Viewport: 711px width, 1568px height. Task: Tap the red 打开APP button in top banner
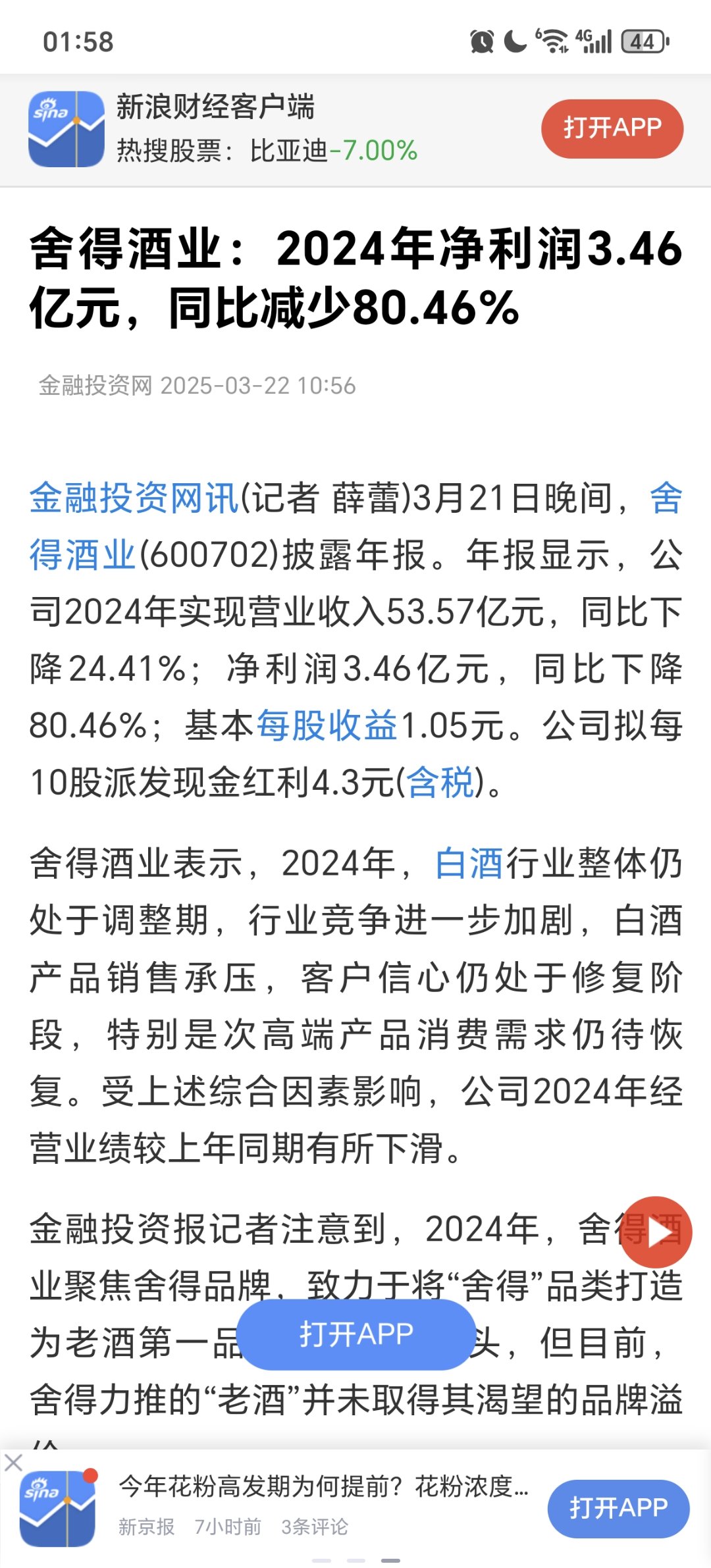coord(612,128)
